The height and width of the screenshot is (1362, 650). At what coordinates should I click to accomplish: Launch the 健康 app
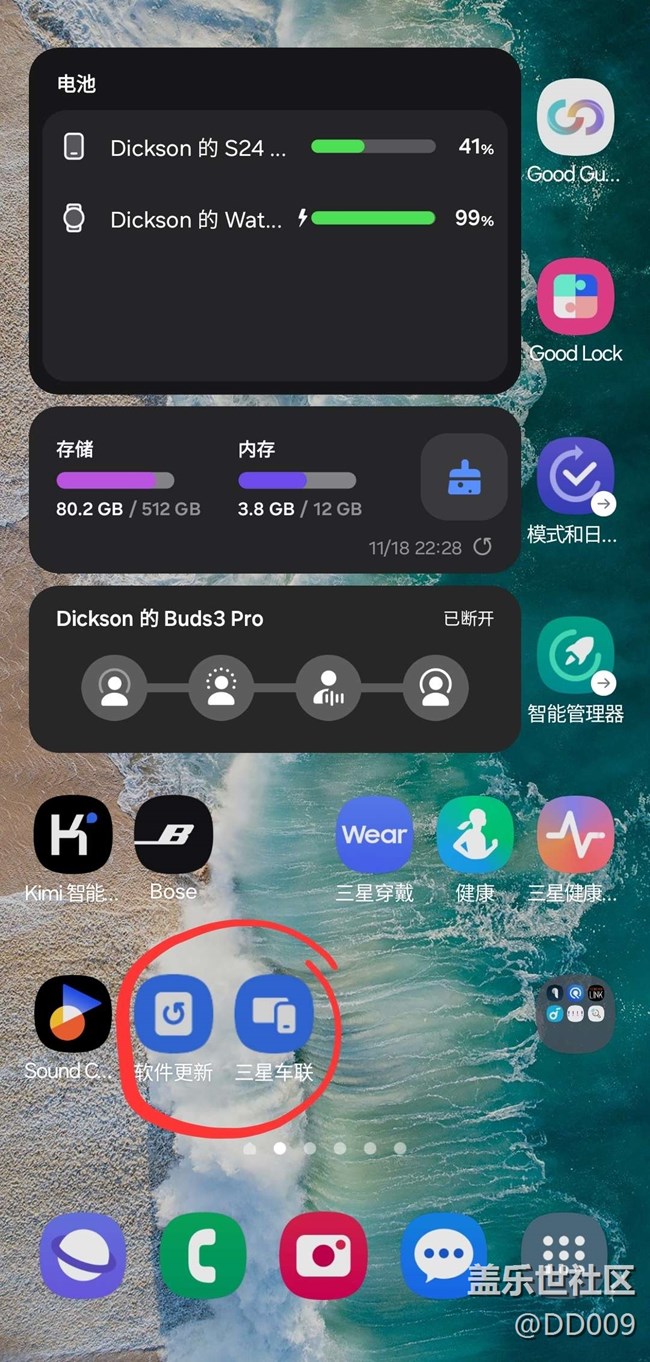point(475,835)
